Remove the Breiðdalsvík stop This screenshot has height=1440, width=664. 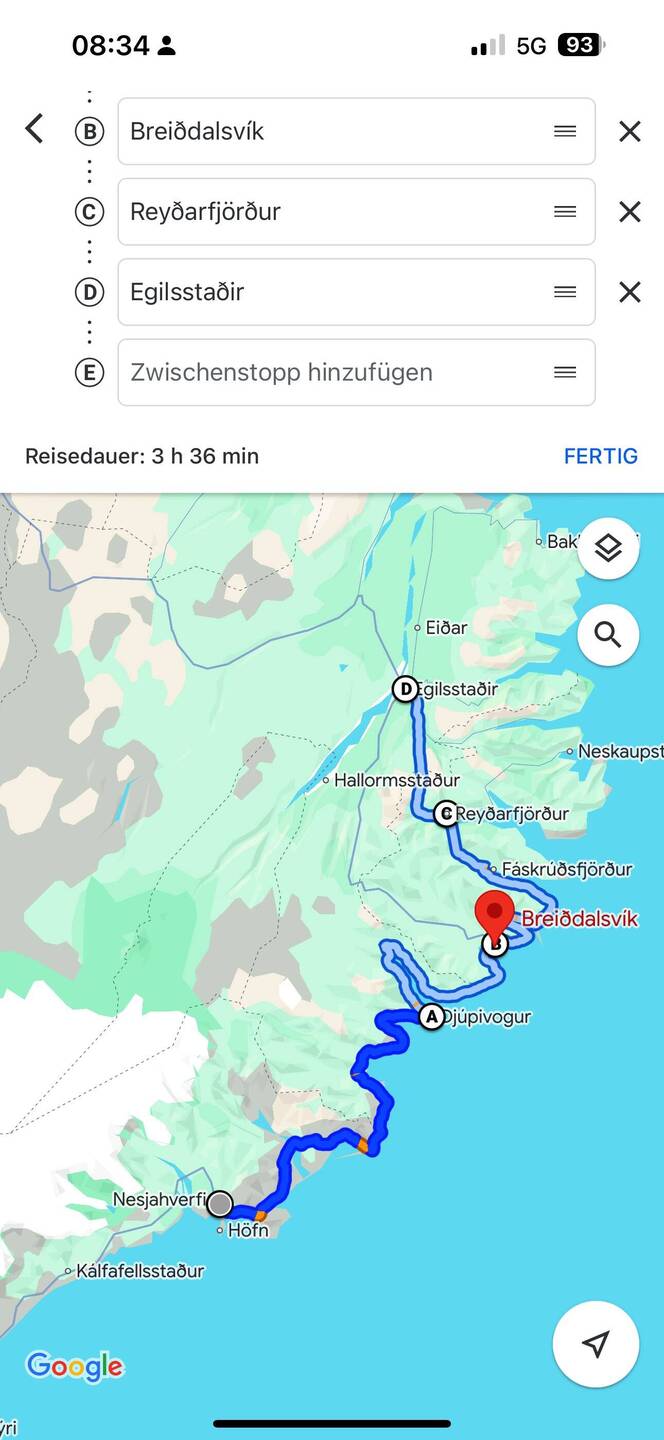[x=629, y=131]
